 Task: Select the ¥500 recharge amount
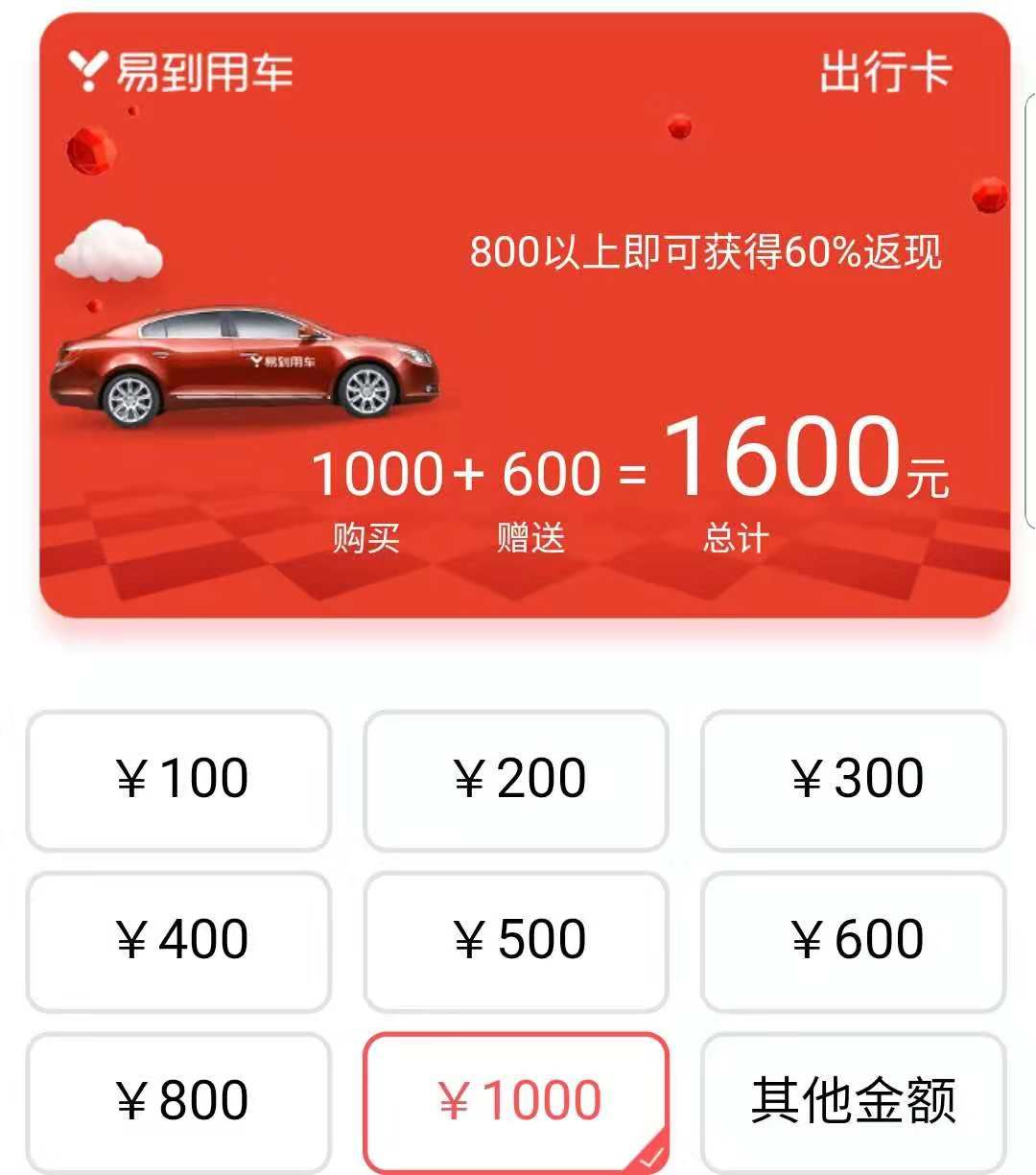pyautogui.click(x=518, y=939)
